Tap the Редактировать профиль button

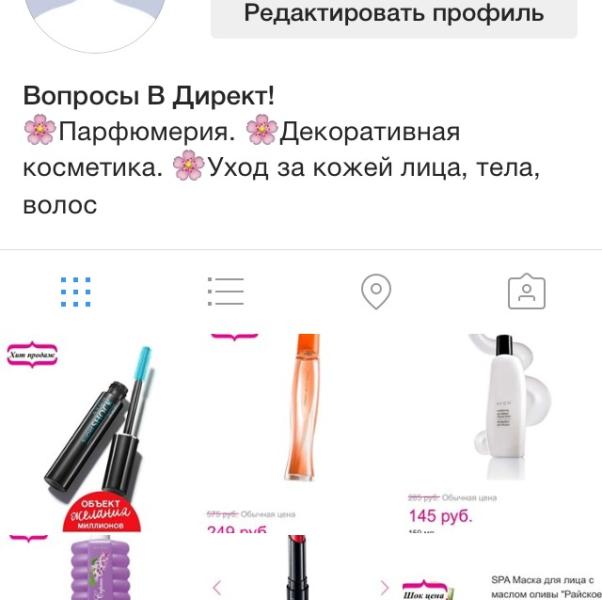pos(394,15)
